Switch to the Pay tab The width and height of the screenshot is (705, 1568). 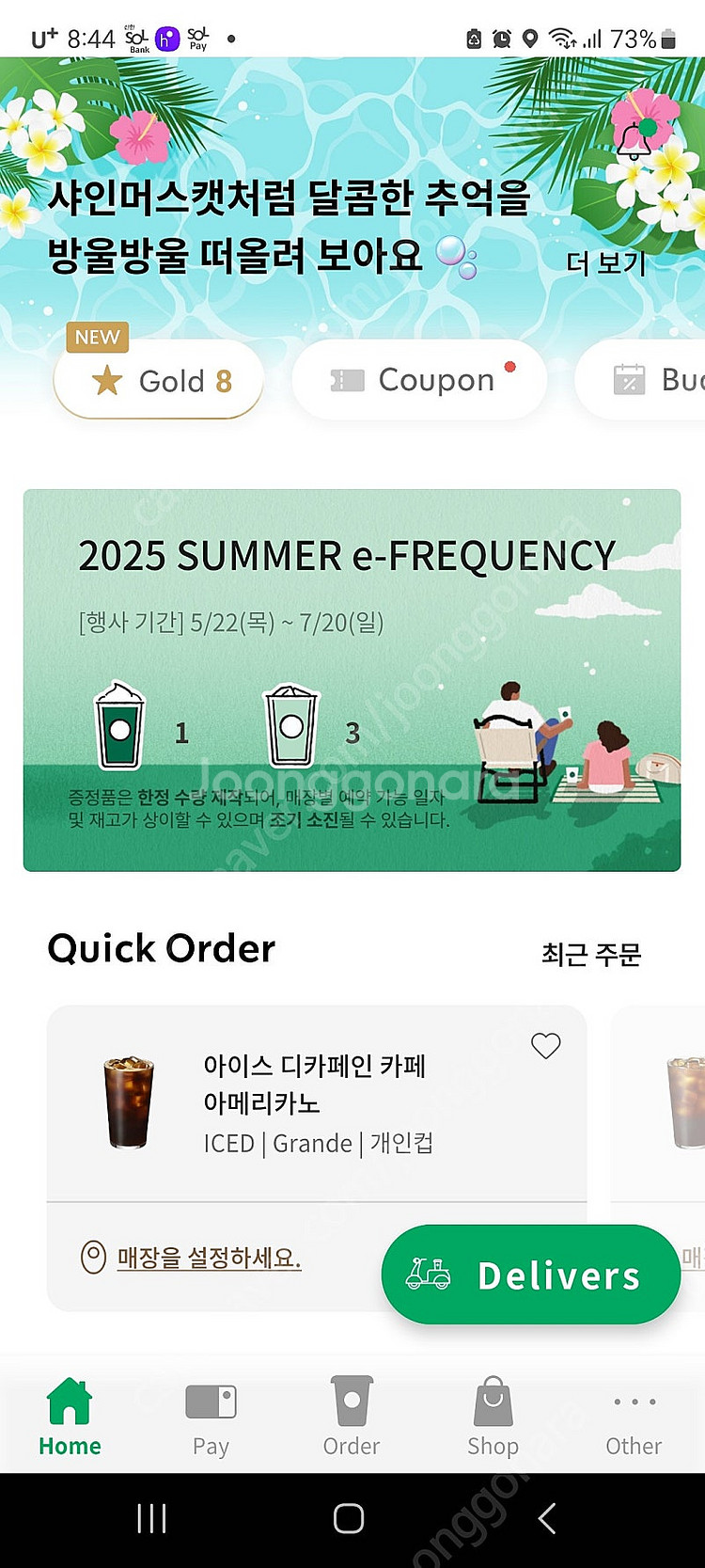pos(211,1418)
